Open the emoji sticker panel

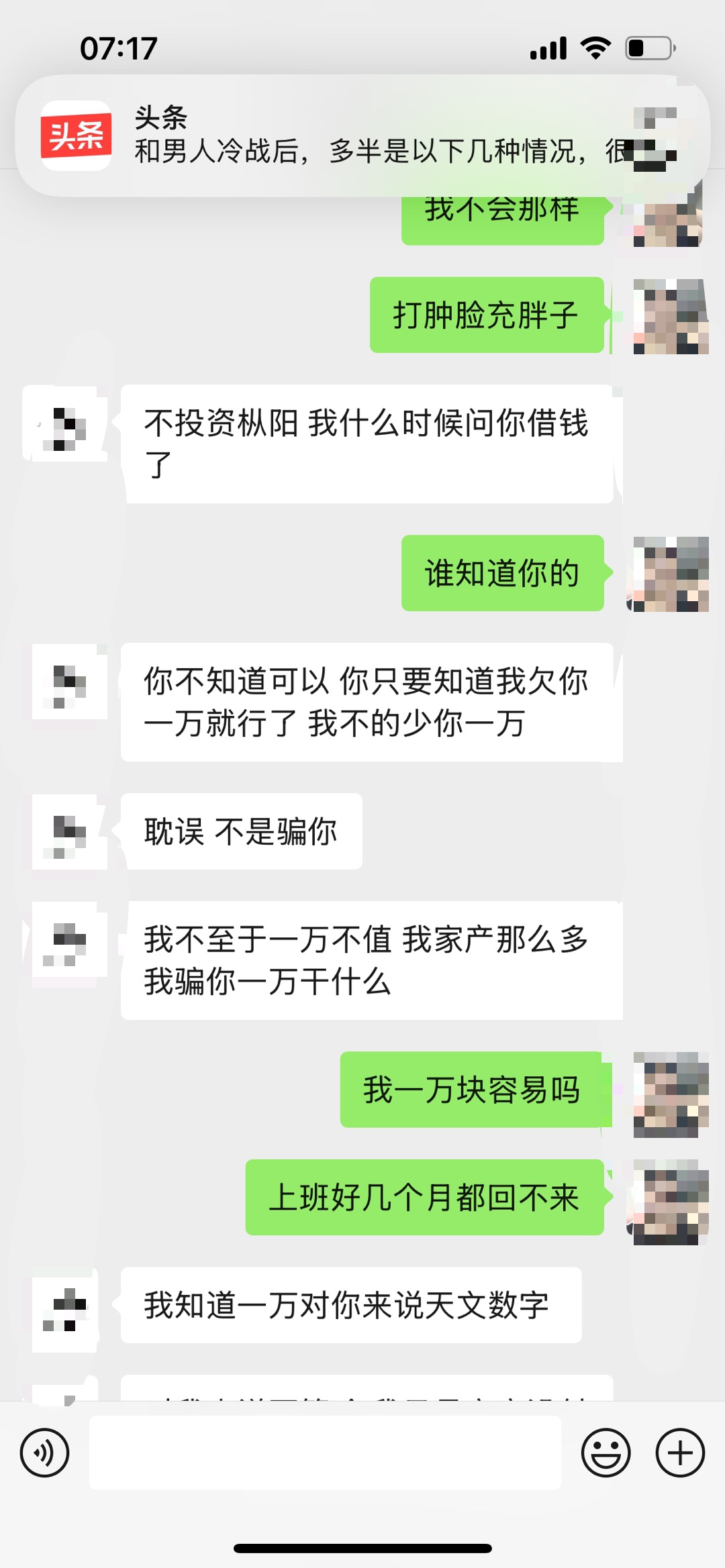(606, 1453)
